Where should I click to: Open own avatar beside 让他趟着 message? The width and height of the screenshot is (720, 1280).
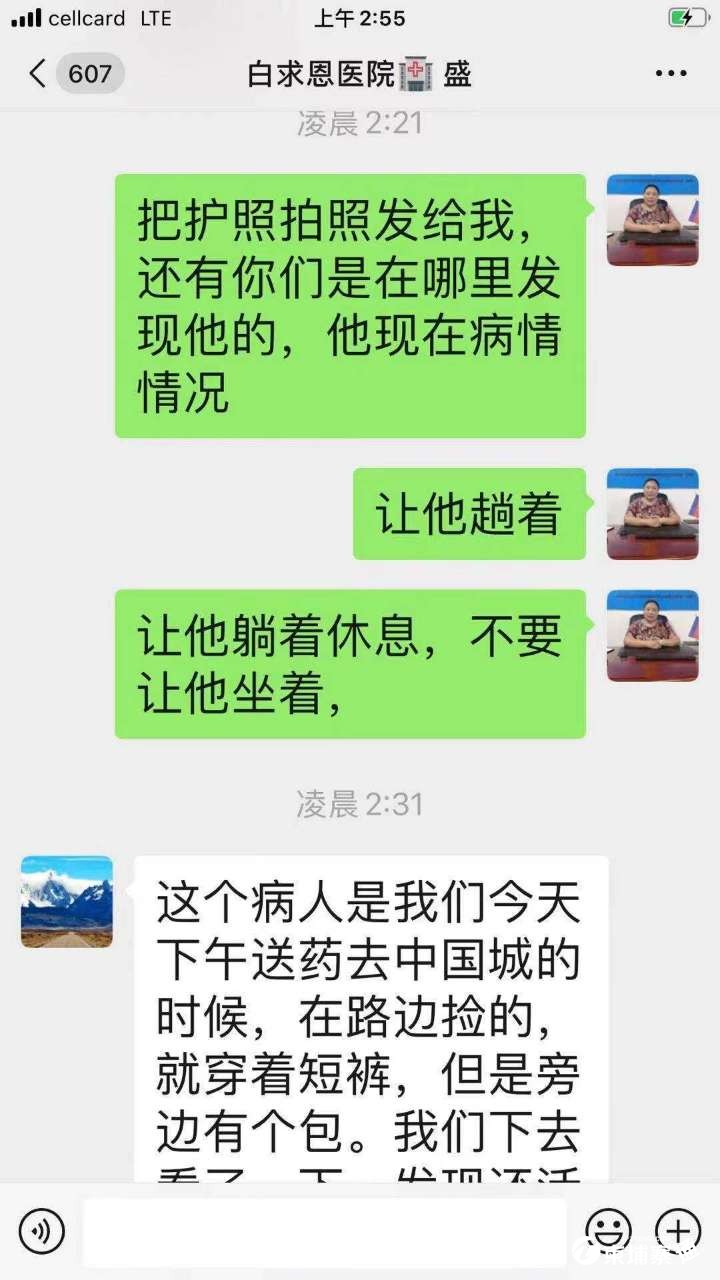(652, 513)
